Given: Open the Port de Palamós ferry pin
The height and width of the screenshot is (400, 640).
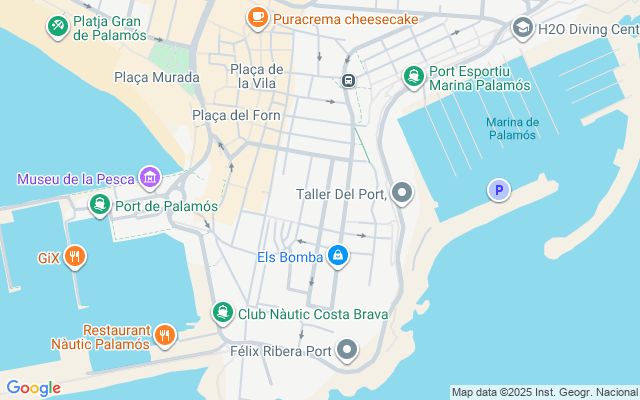Looking at the screenshot, I should 100,206.
